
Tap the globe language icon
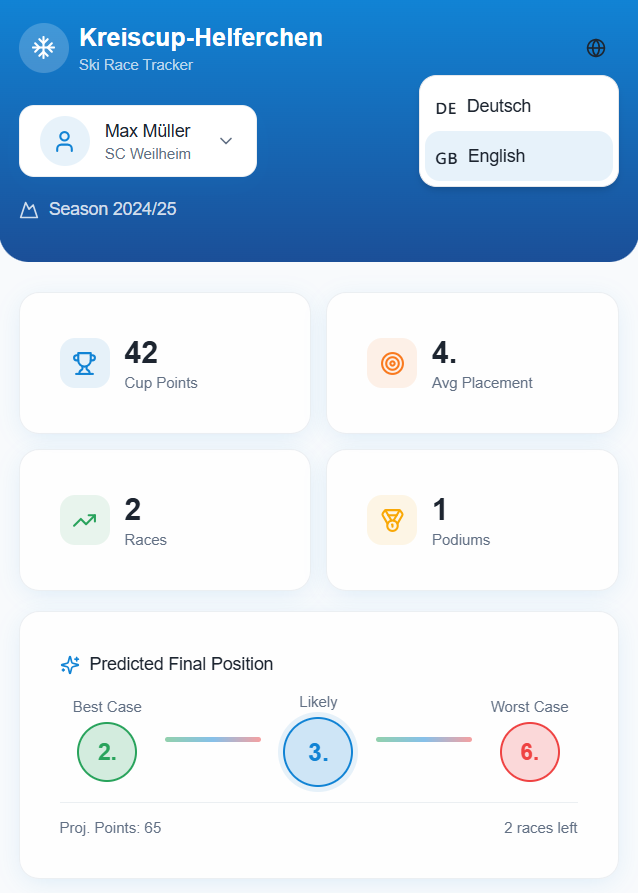(x=596, y=48)
